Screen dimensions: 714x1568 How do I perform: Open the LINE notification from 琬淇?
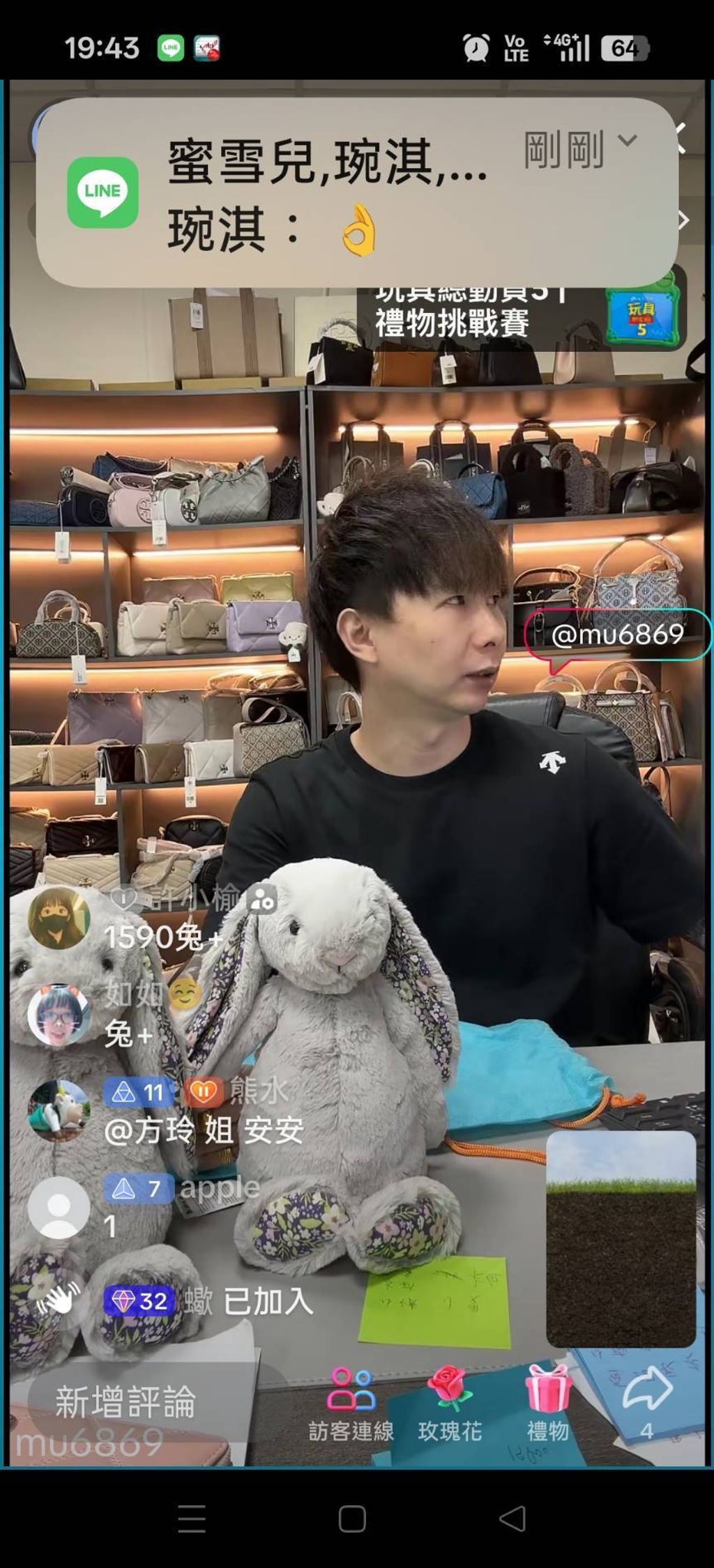357,192
